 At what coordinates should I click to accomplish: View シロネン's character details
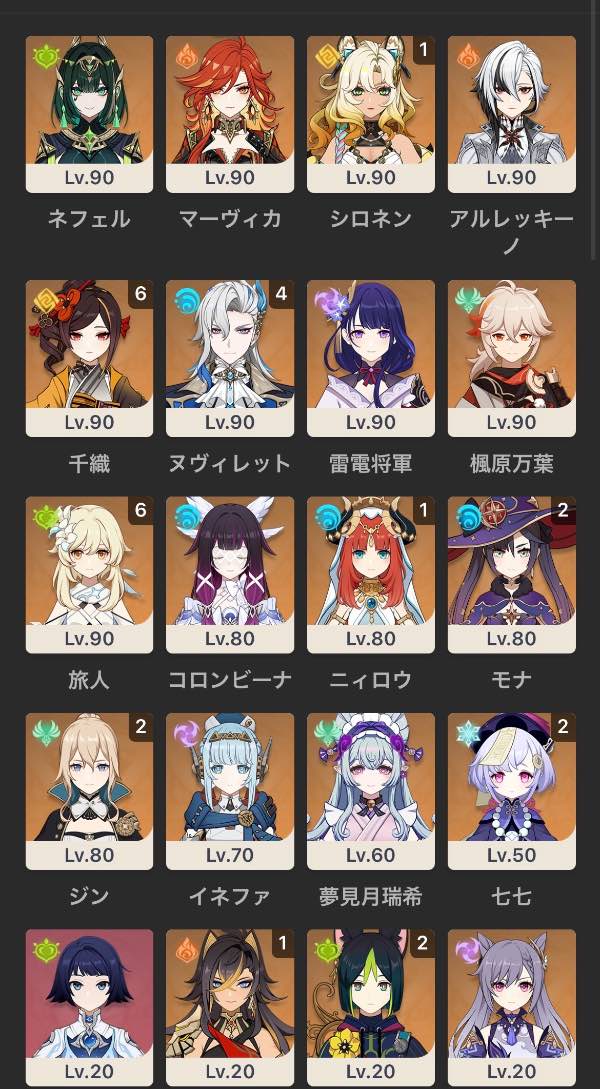point(371,114)
